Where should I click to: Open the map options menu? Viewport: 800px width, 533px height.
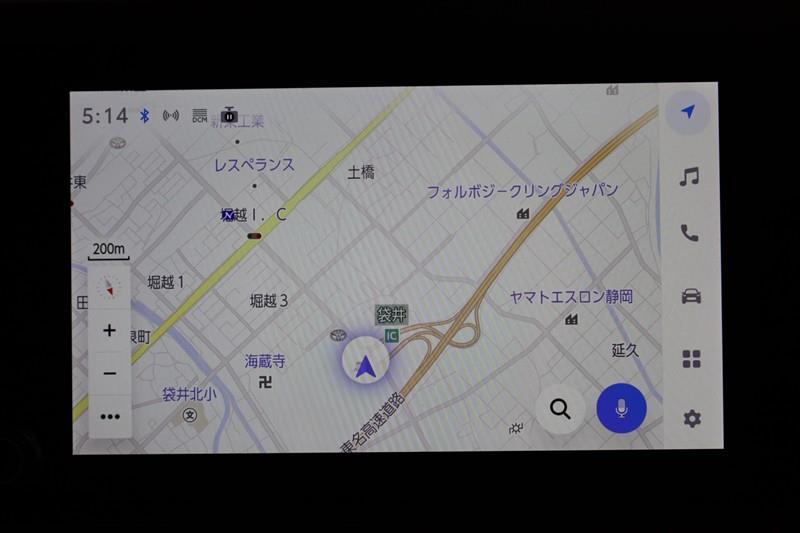[110, 416]
